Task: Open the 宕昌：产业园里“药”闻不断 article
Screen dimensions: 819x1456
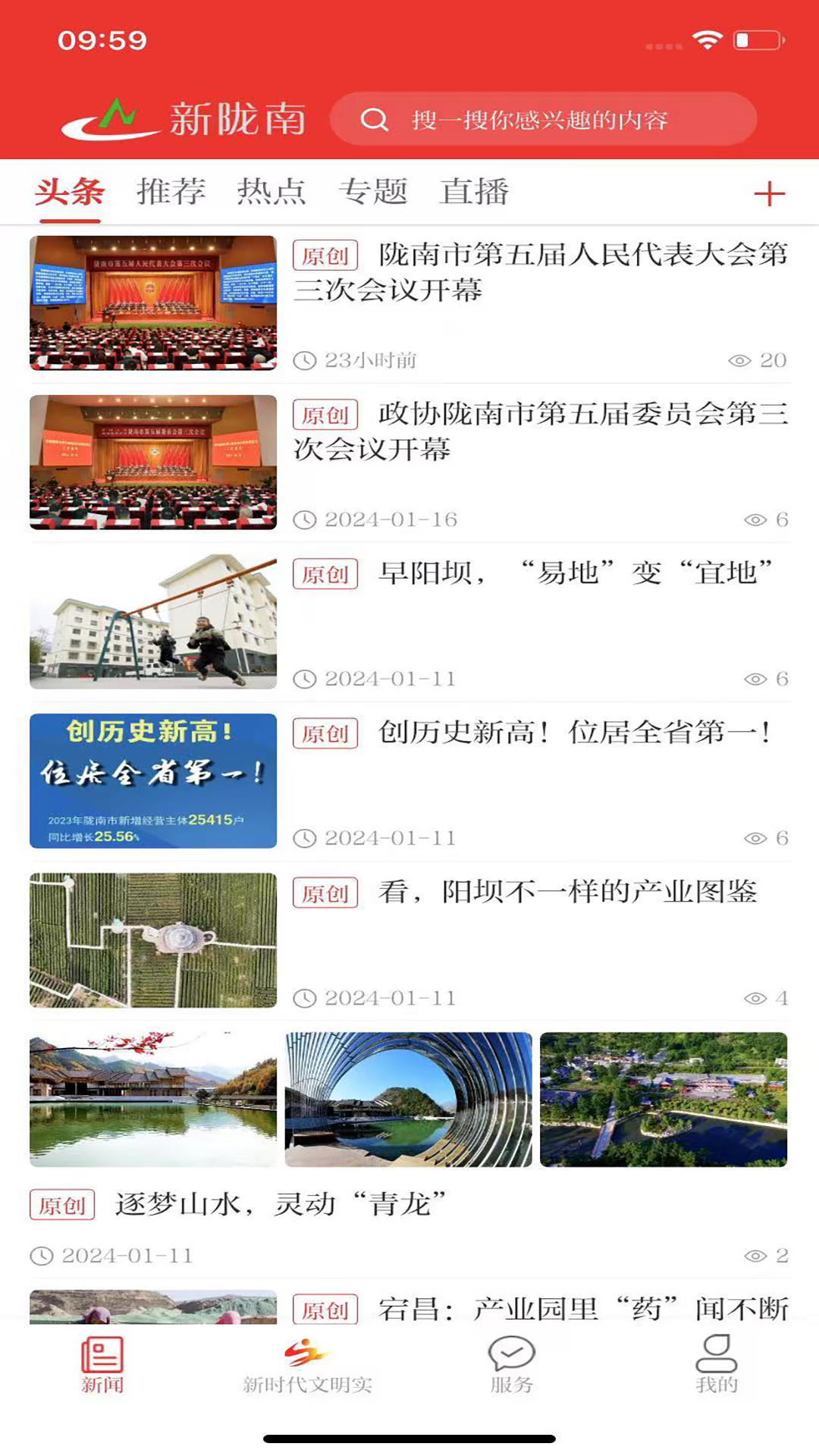Action: point(582,1308)
